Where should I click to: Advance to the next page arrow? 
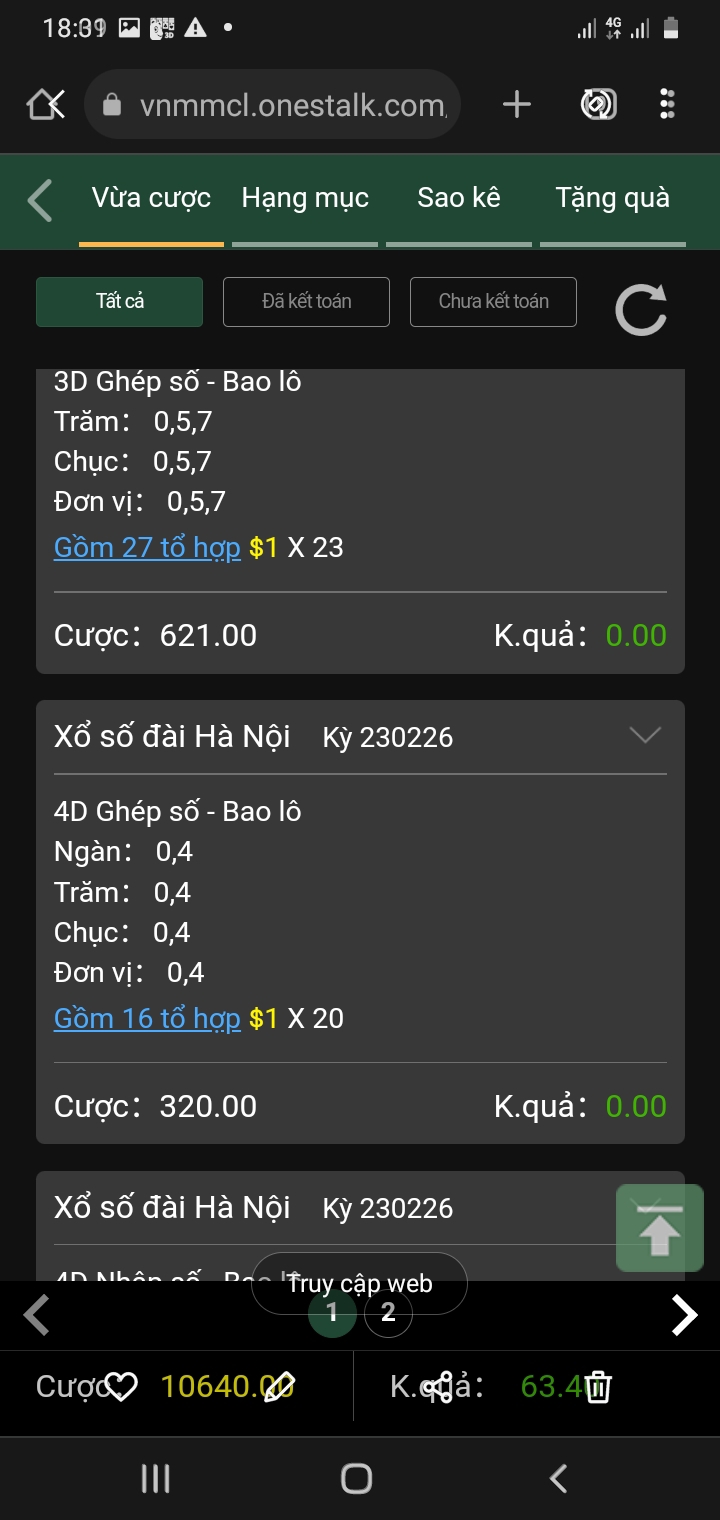coord(684,1315)
